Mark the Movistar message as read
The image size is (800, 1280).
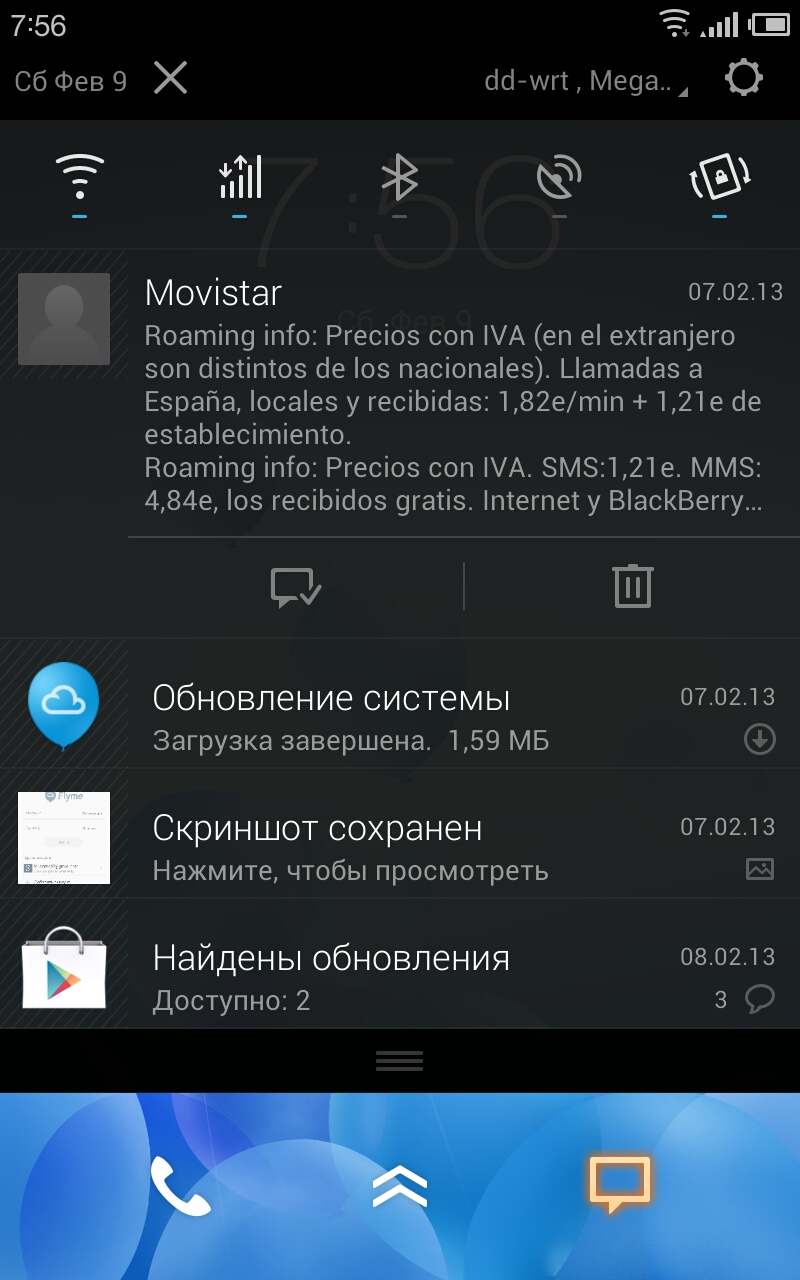coord(296,587)
